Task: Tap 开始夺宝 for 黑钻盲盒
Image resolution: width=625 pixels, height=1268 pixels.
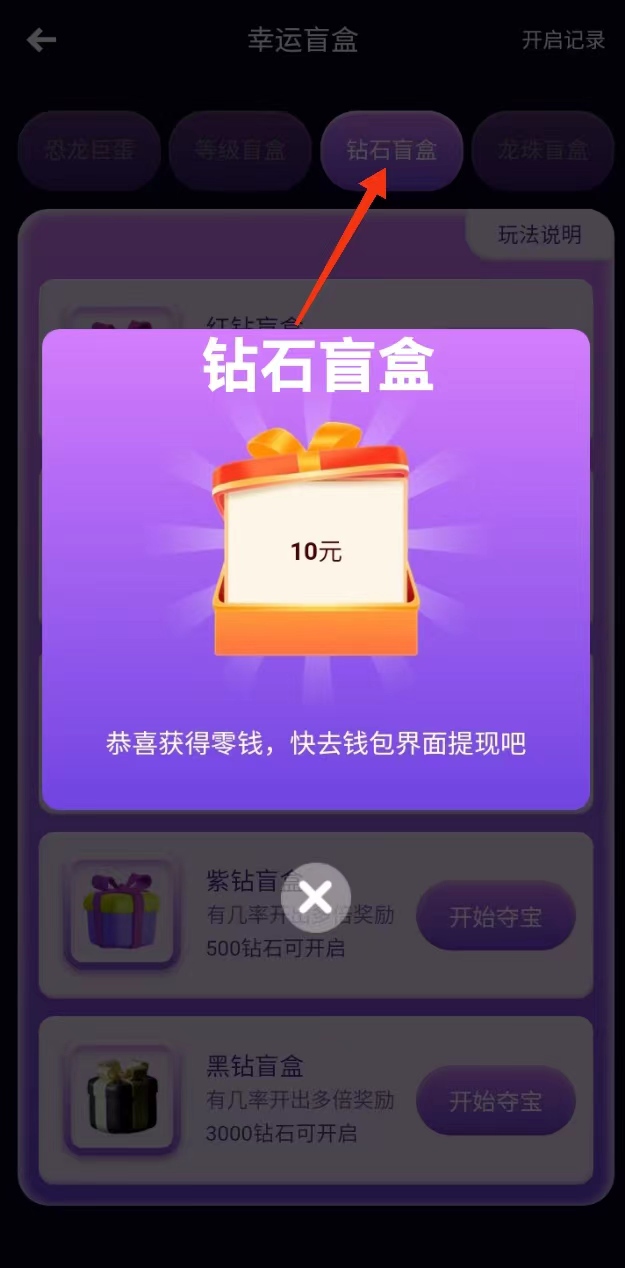Action: [x=495, y=1101]
